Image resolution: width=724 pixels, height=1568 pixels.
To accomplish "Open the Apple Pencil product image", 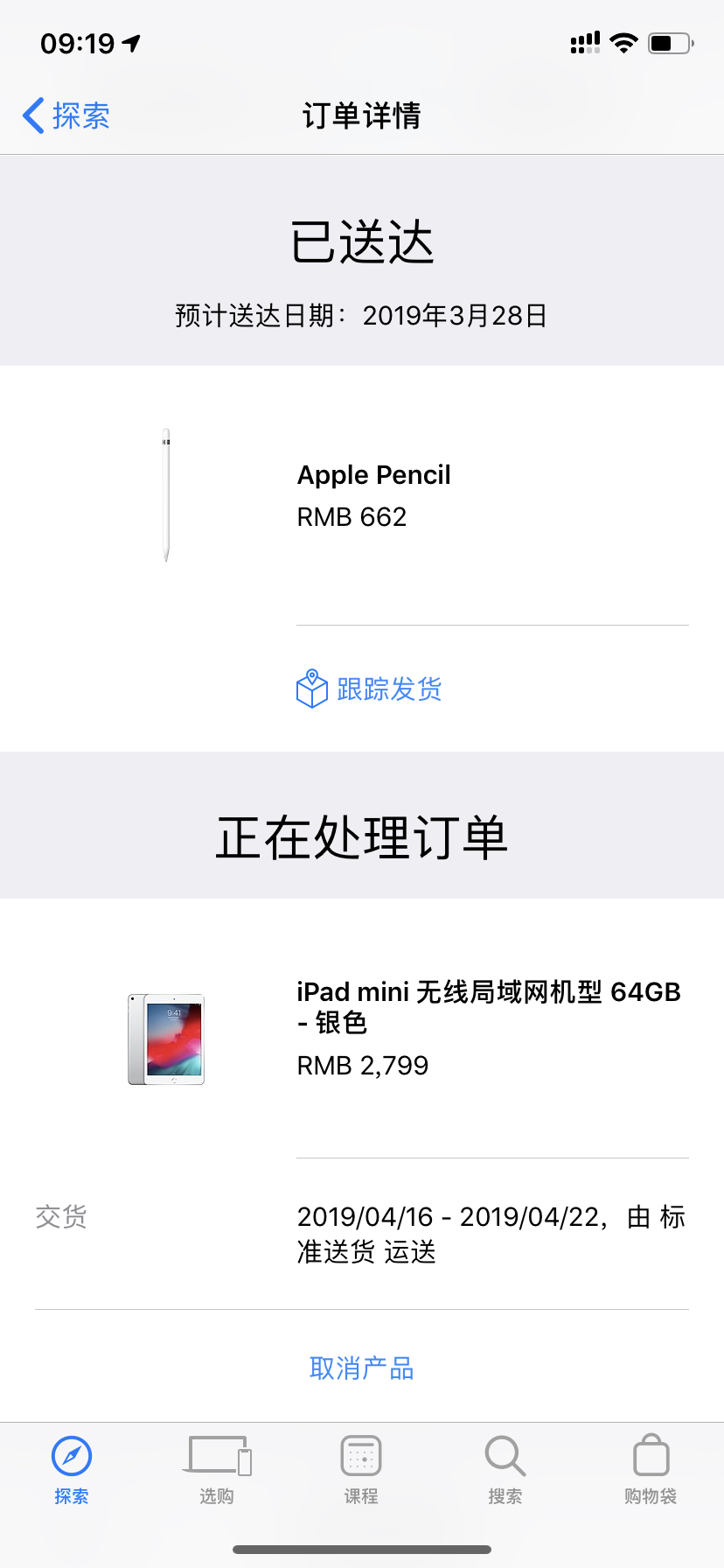I will tap(166, 495).
